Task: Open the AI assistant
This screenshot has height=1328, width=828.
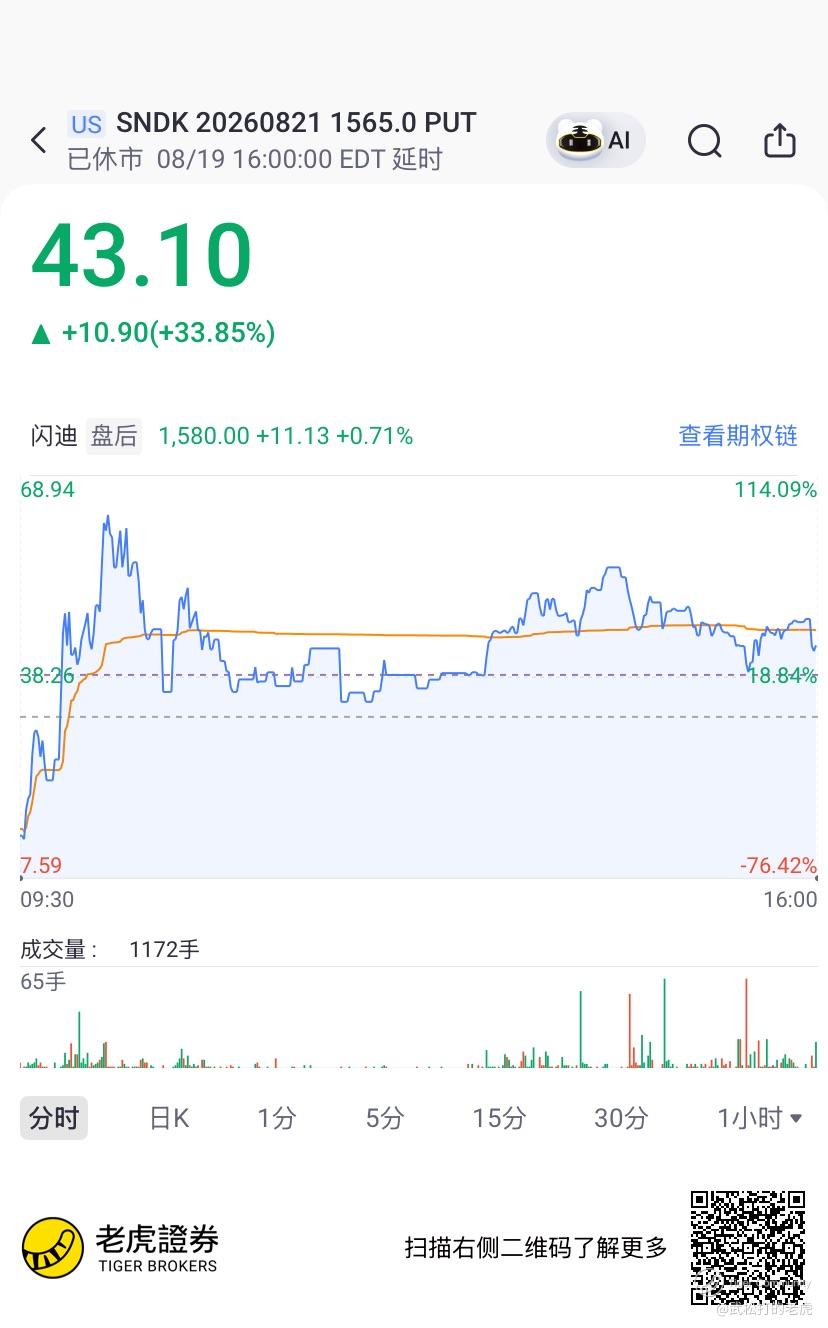Action: [596, 140]
